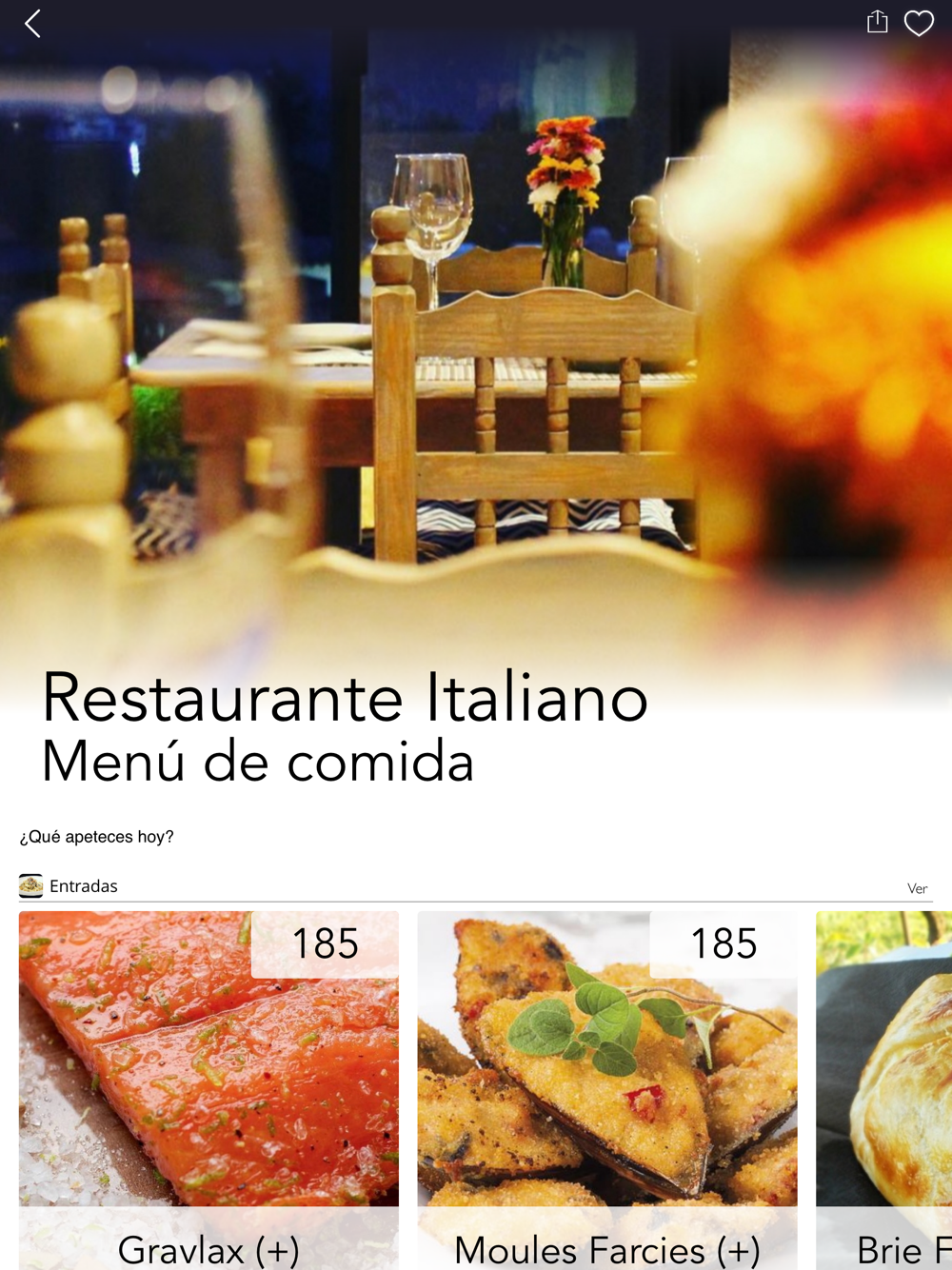Go back using the top arrow
This screenshot has width=952, height=1270.
click(33, 24)
